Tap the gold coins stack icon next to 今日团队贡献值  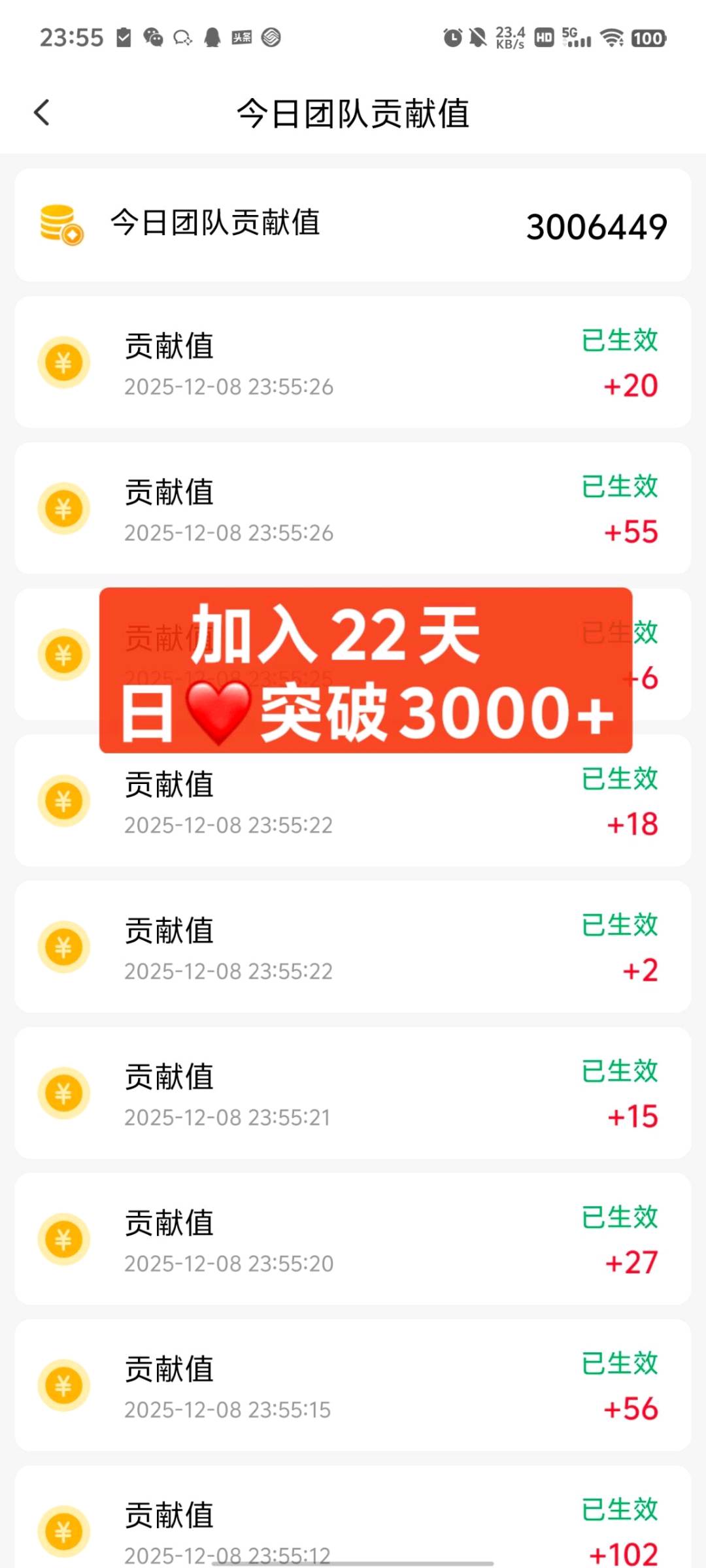61,225
